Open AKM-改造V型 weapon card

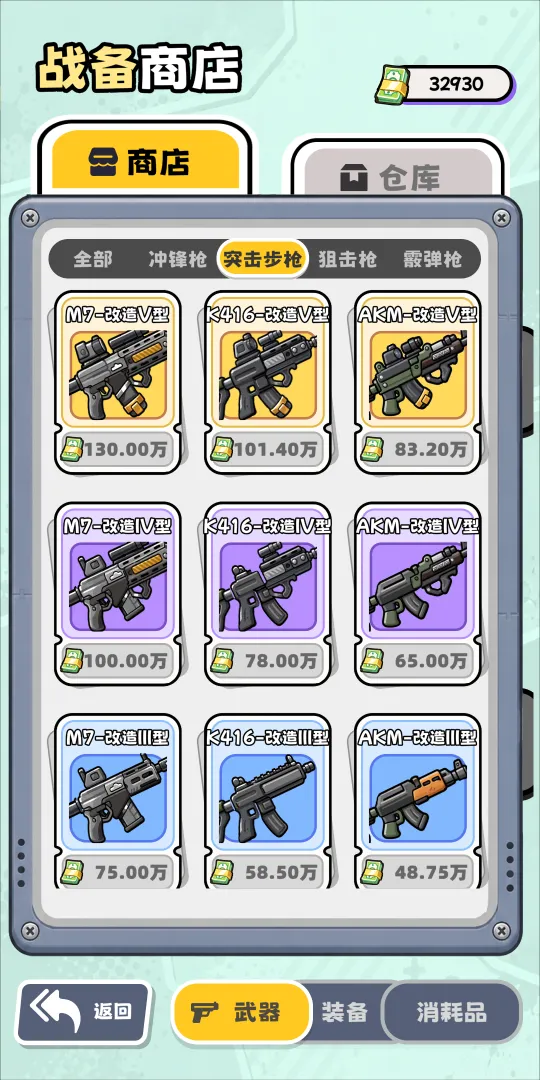pyautogui.click(x=418, y=382)
